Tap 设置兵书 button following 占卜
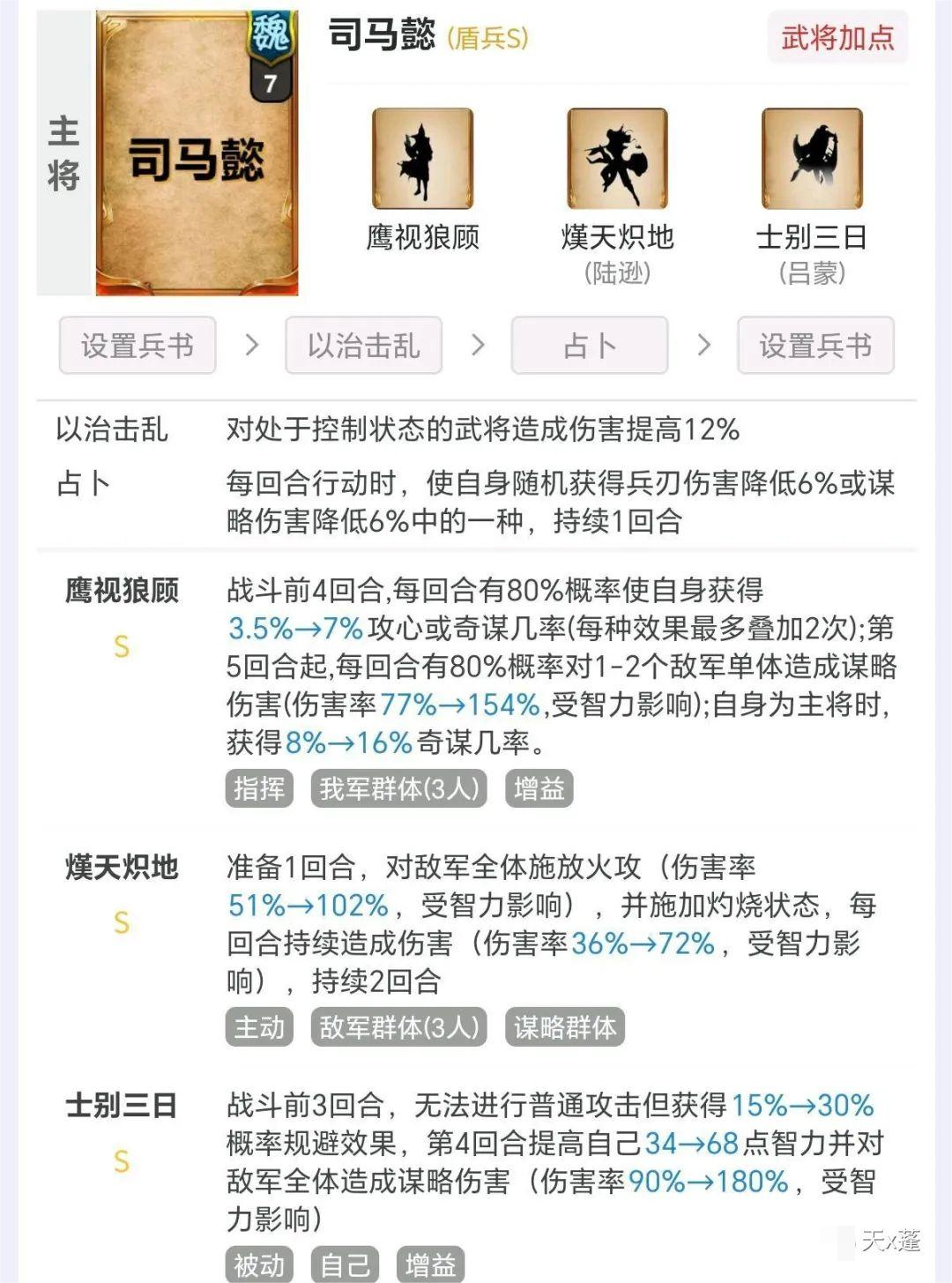The image size is (952, 1283). click(x=815, y=346)
